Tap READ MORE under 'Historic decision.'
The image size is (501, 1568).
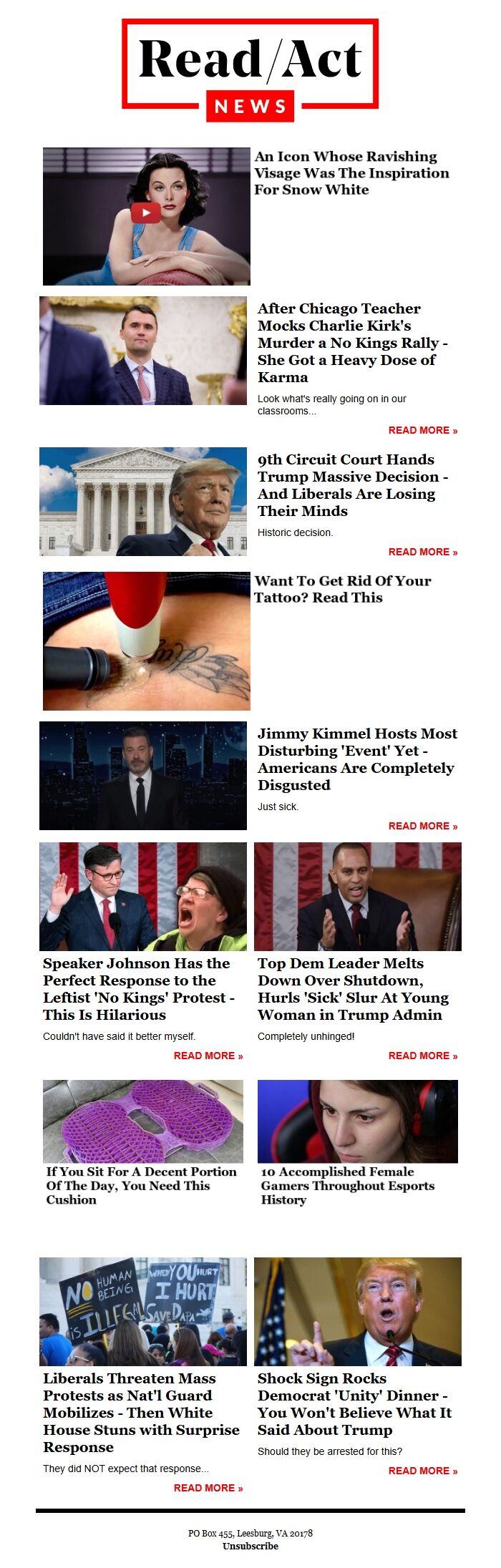pyautogui.click(x=422, y=552)
